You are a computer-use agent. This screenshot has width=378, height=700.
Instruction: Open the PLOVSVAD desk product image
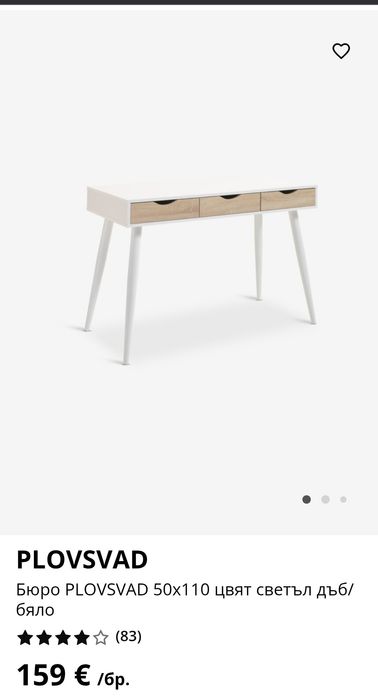tap(201, 273)
